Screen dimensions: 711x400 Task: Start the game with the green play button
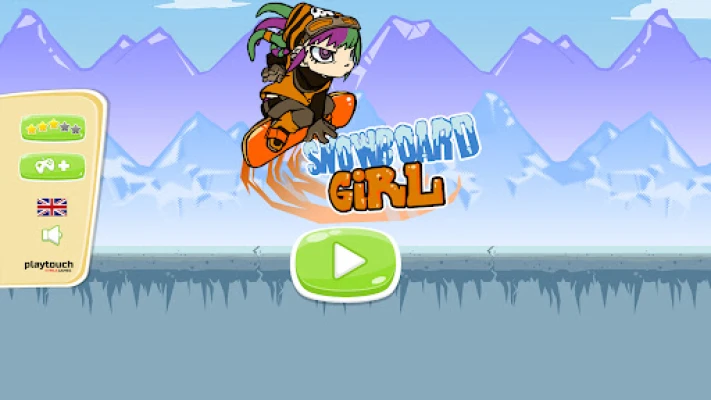(x=346, y=264)
